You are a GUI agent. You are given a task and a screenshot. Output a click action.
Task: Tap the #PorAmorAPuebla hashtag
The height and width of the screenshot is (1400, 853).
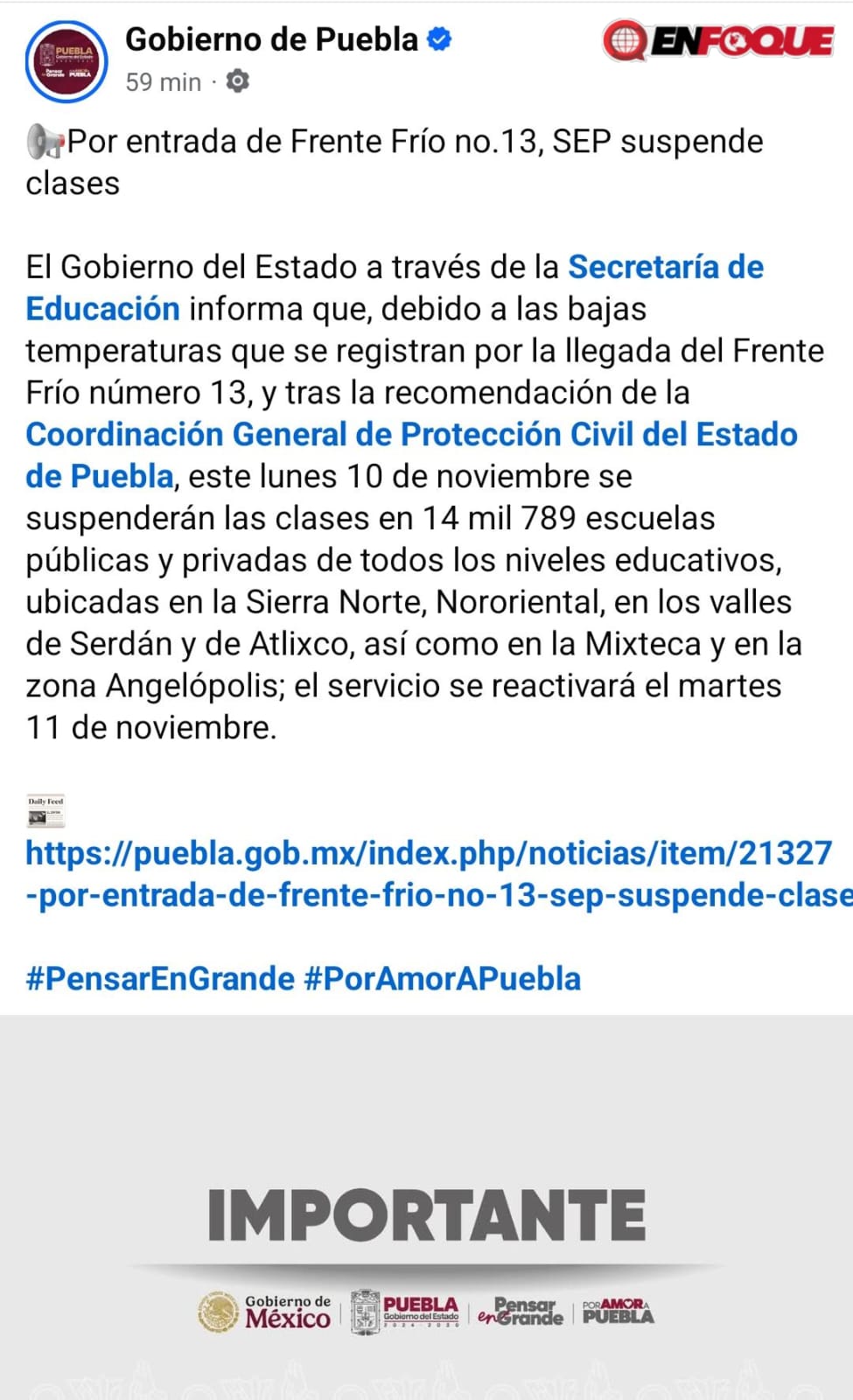[442, 978]
